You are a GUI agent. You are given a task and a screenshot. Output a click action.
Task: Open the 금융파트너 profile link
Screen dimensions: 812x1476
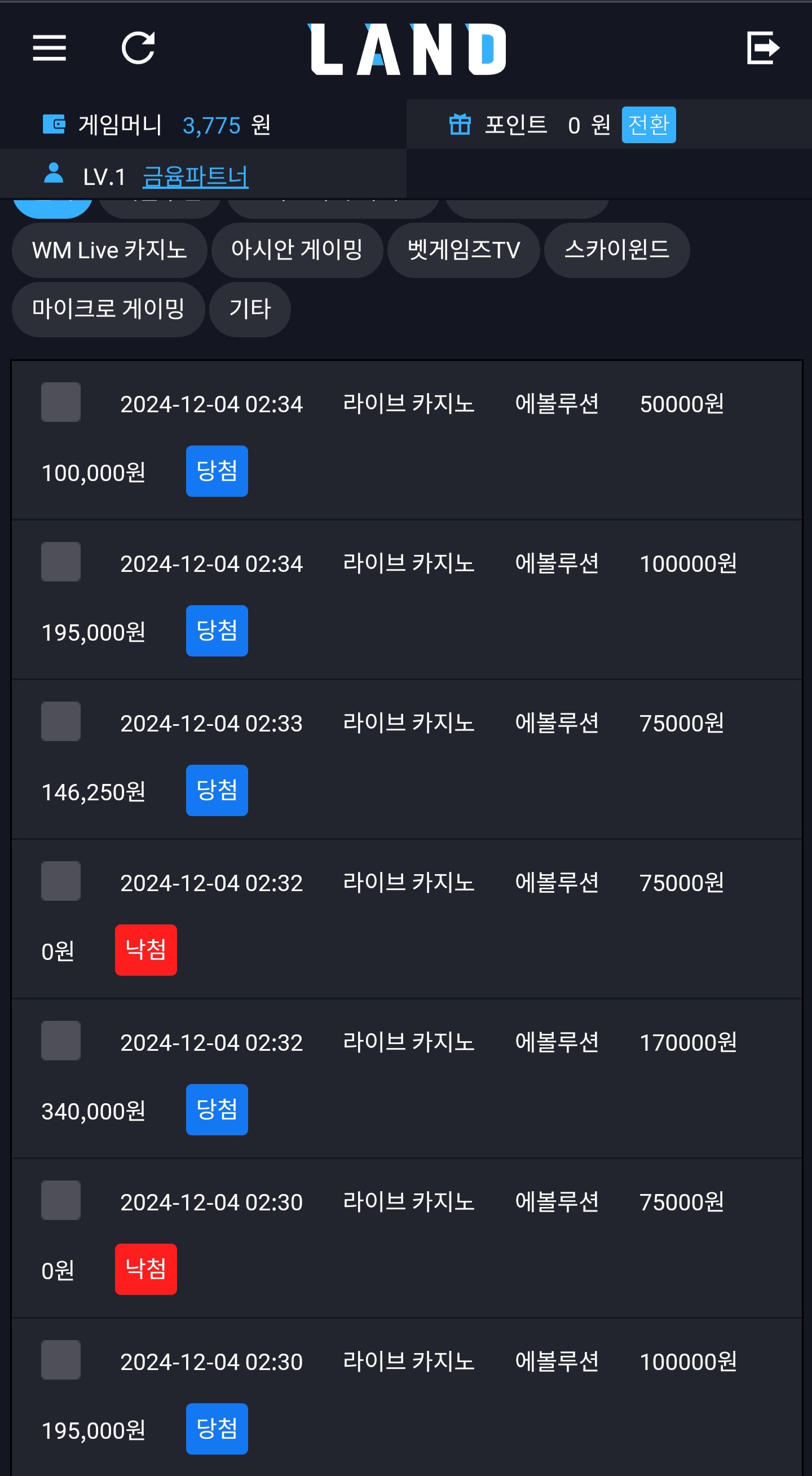point(196,177)
